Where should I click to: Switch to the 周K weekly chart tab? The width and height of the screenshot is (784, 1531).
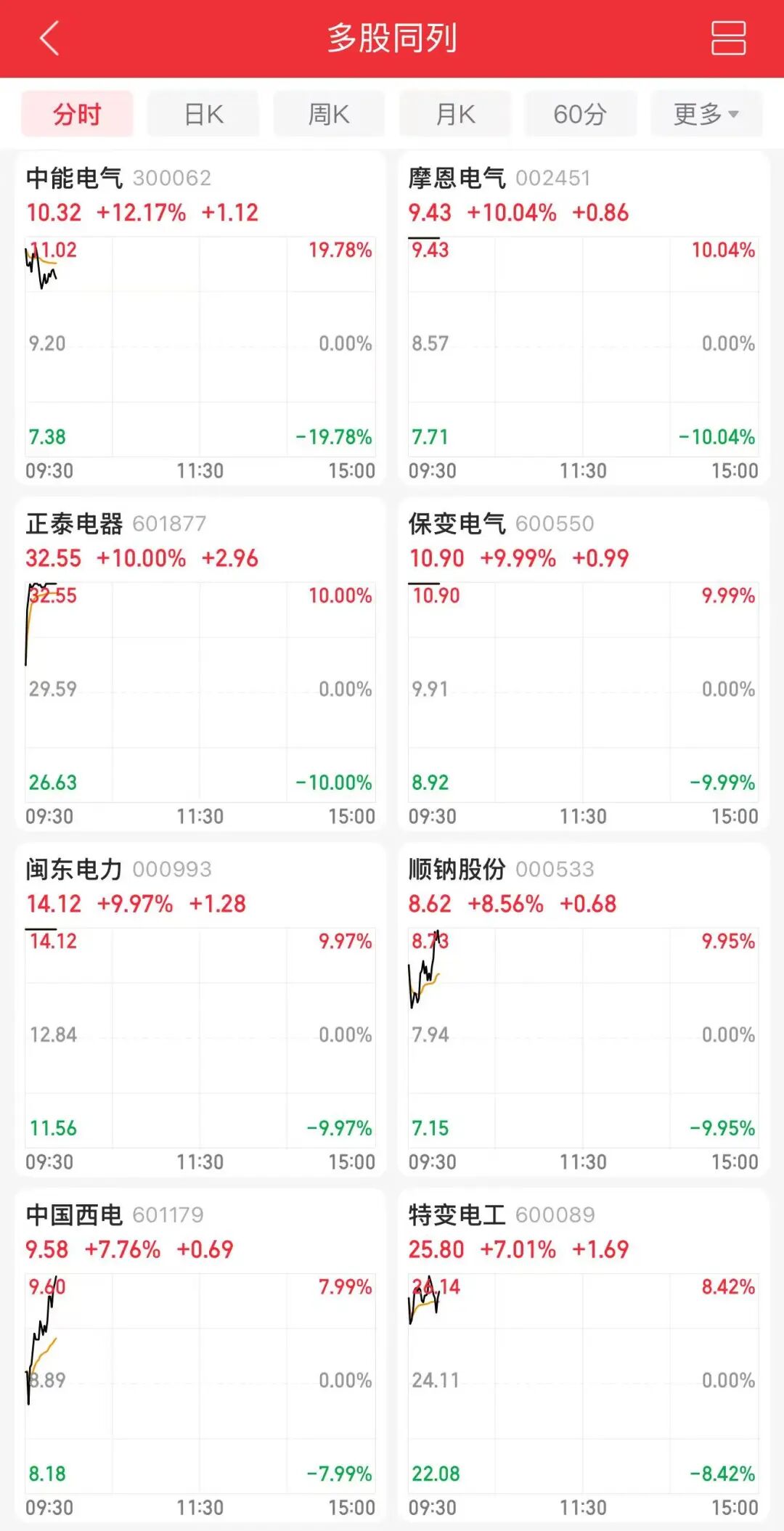[328, 113]
